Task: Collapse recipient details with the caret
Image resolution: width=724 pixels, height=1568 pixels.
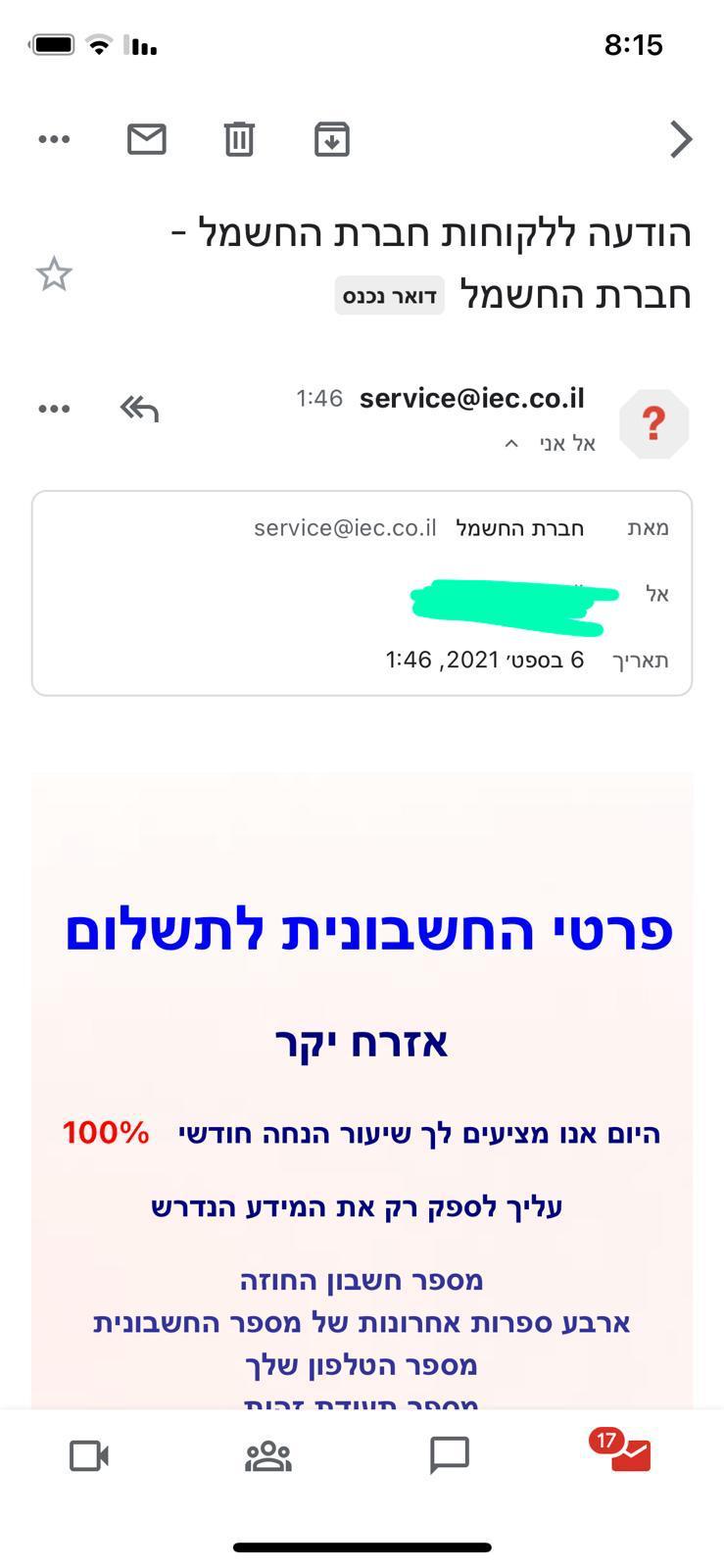Action: (510, 443)
